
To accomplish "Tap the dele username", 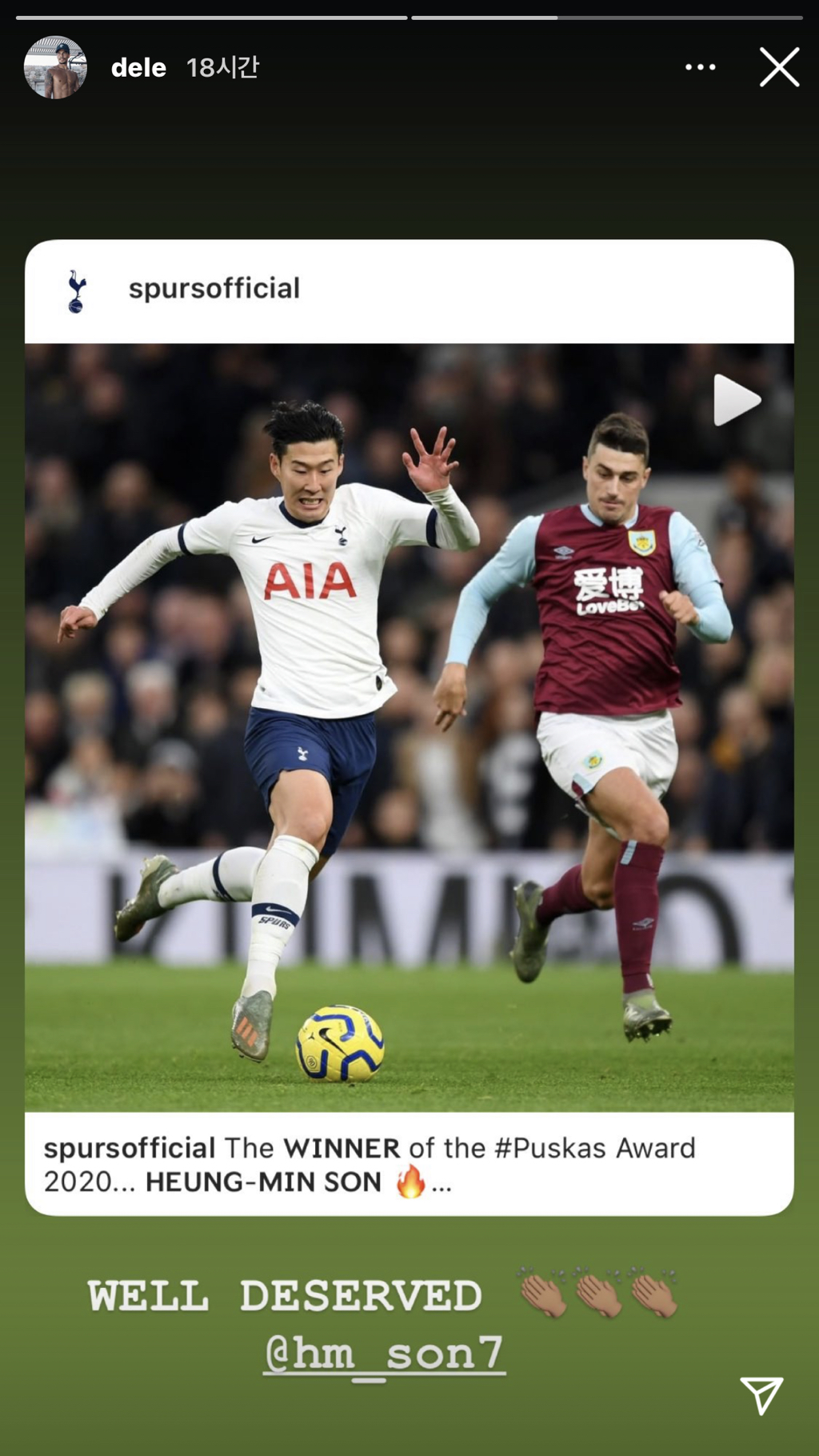I will (138, 68).
